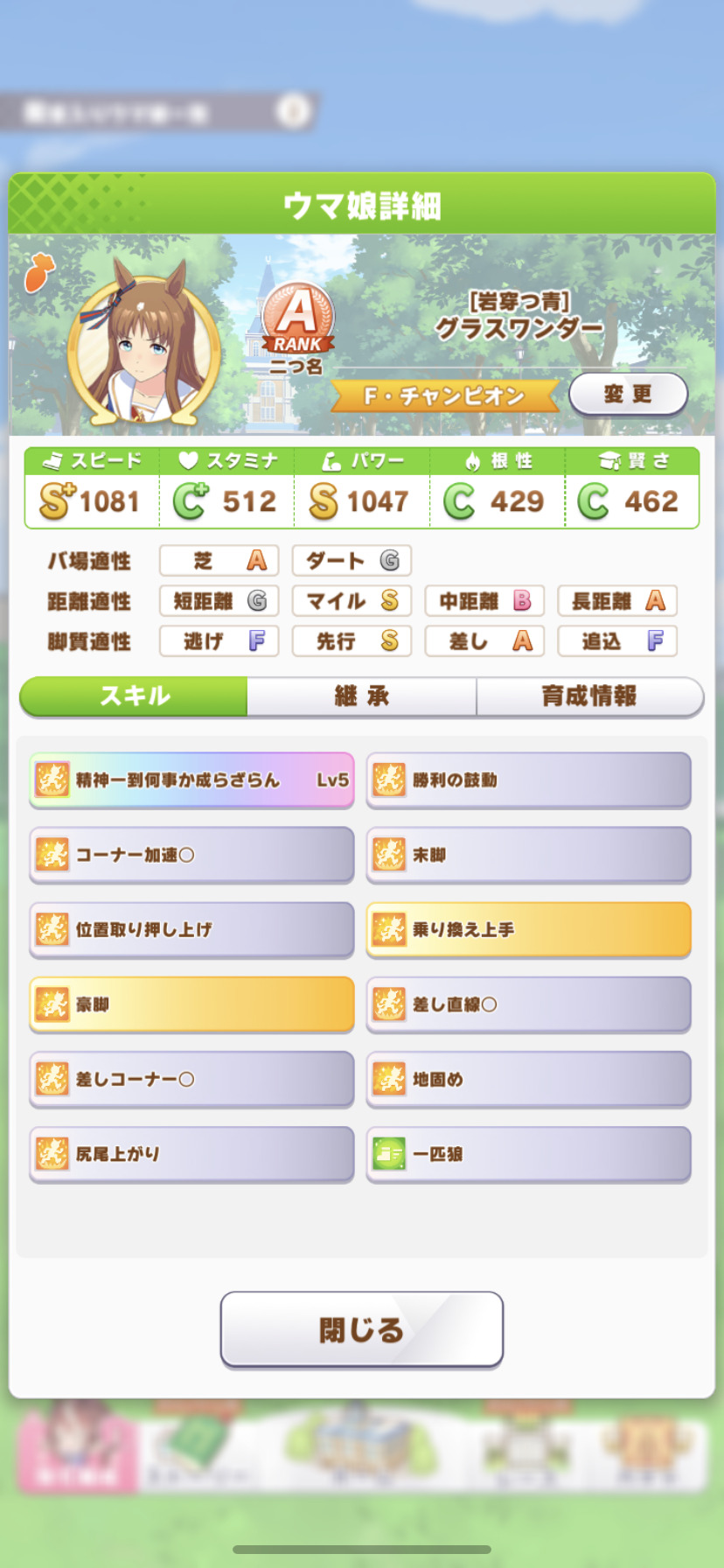Viewport: 724px width, 1568px height.
Task: Select the スキル tab
Action: [x=134, y=696]
